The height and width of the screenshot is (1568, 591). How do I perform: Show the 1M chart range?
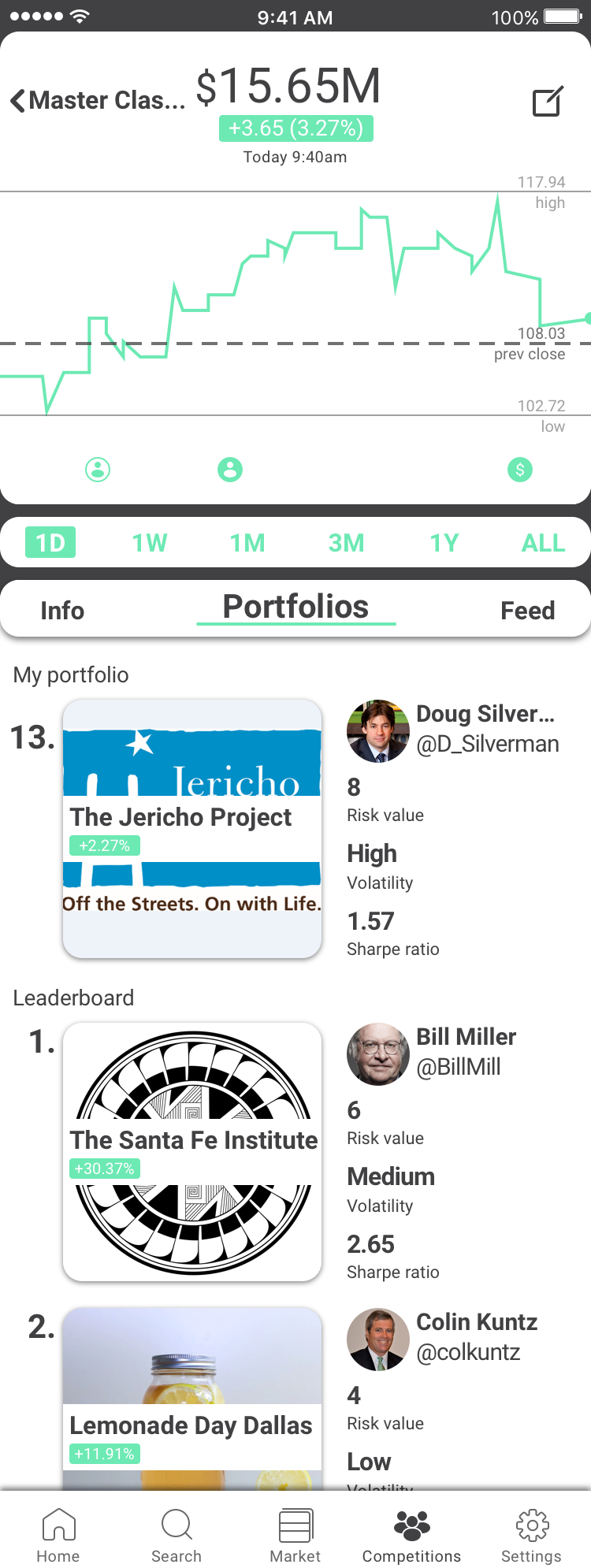point(247,543)
